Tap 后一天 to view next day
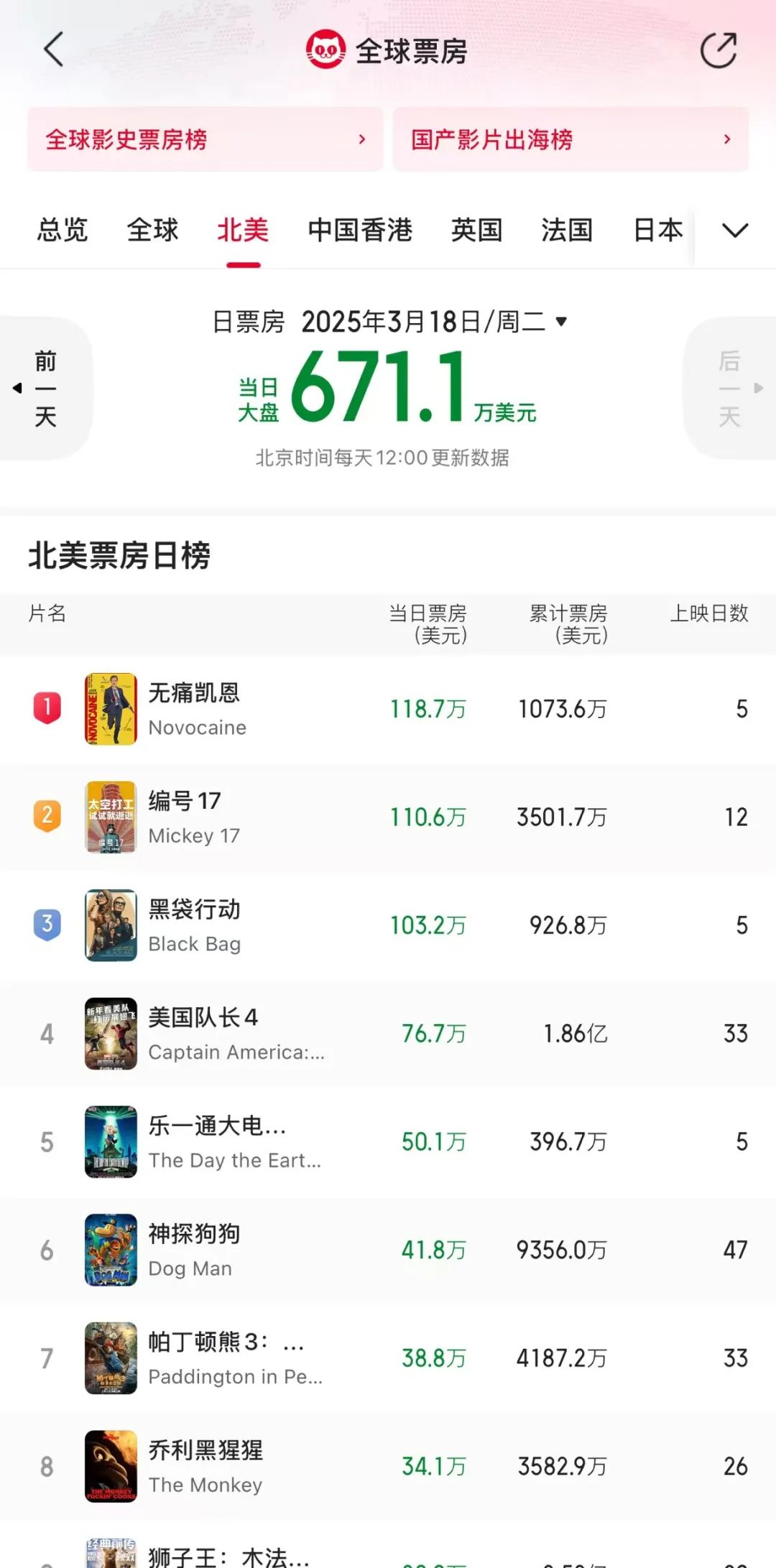Image resolution: width=776 pixels, height=1568 pixels. pyautogui.click(x=729, y=386)
